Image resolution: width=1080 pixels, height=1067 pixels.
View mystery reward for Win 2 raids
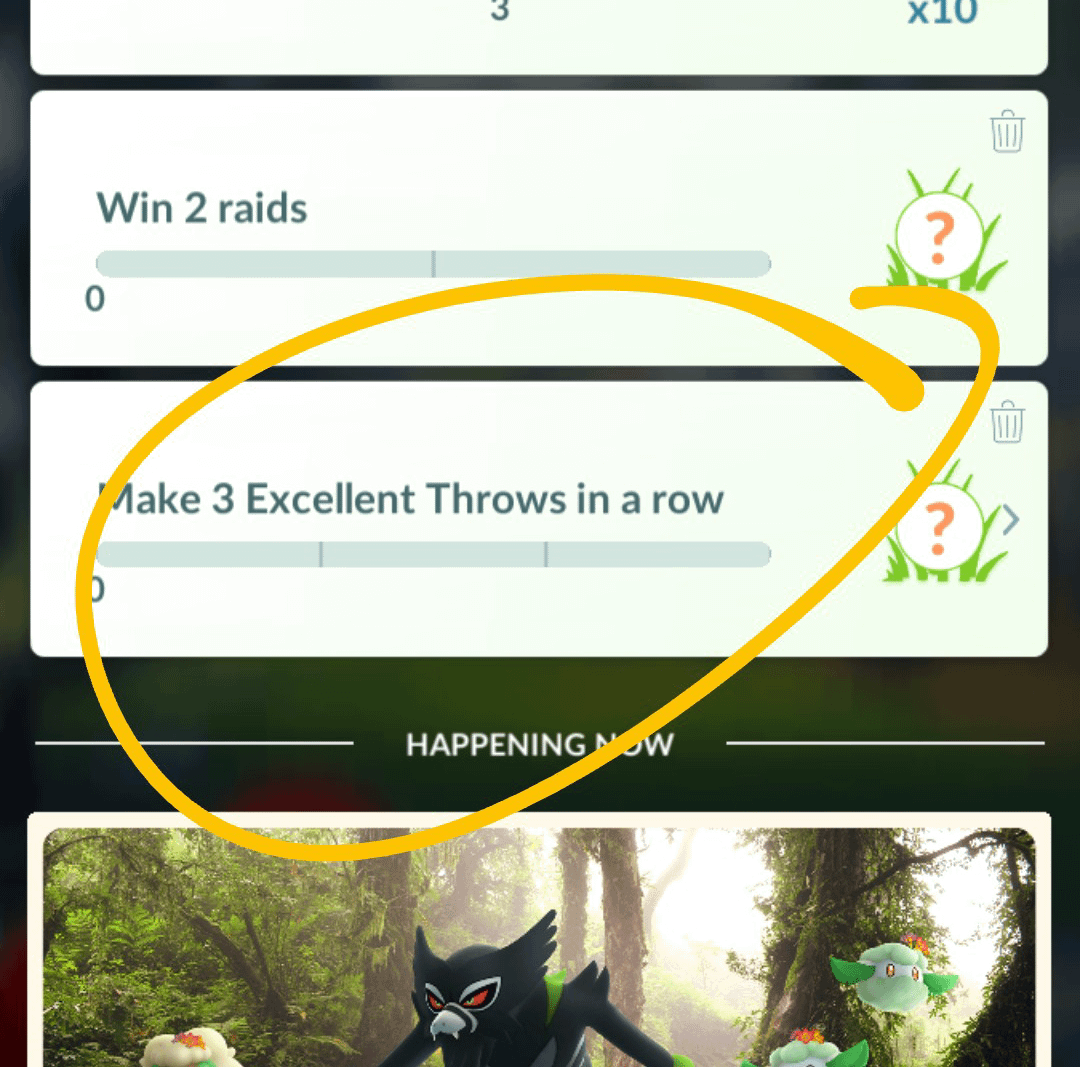937,237
